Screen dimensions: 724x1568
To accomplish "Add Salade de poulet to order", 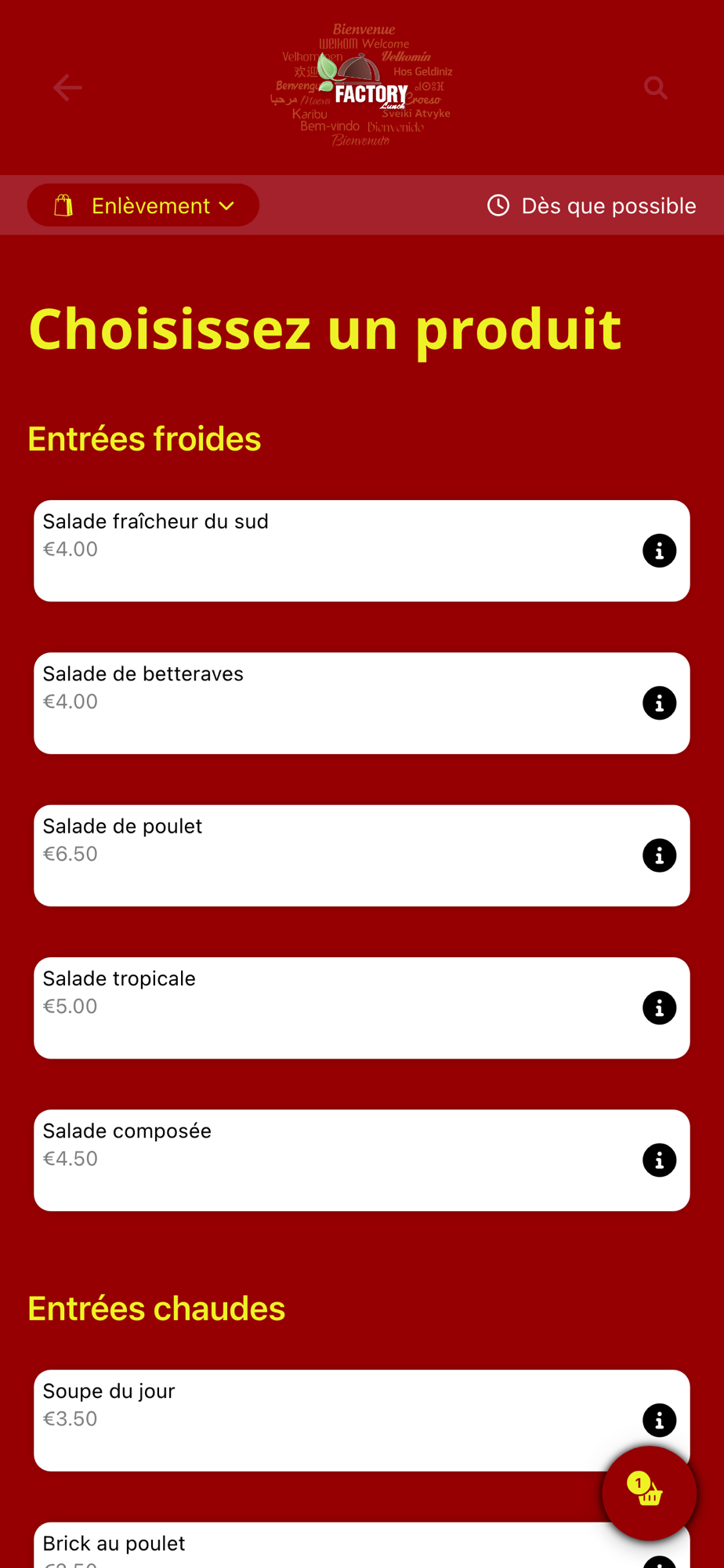I will pyautogui.click(x=313, y=855).
